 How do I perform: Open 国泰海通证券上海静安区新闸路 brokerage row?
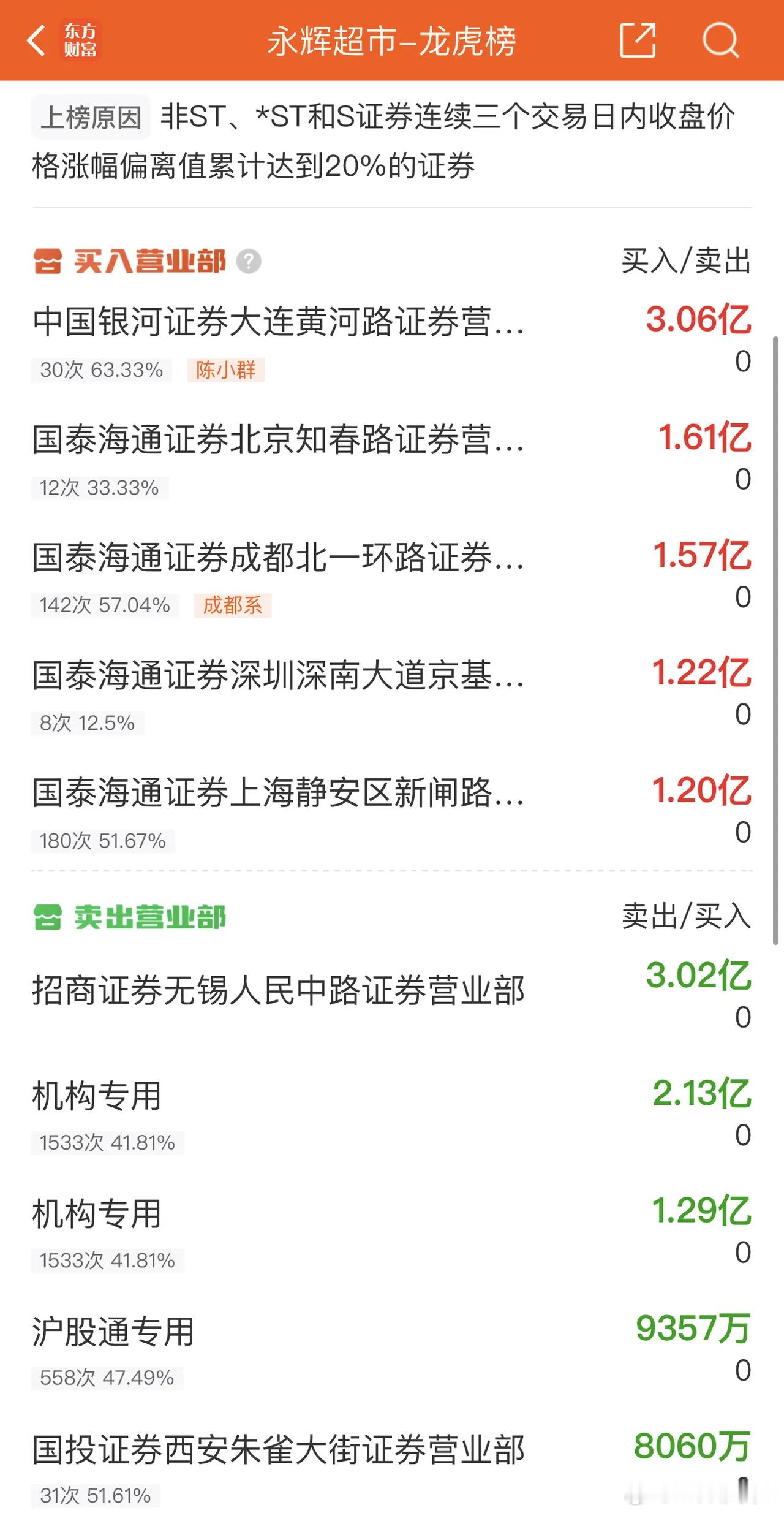[x=392, y=813]
